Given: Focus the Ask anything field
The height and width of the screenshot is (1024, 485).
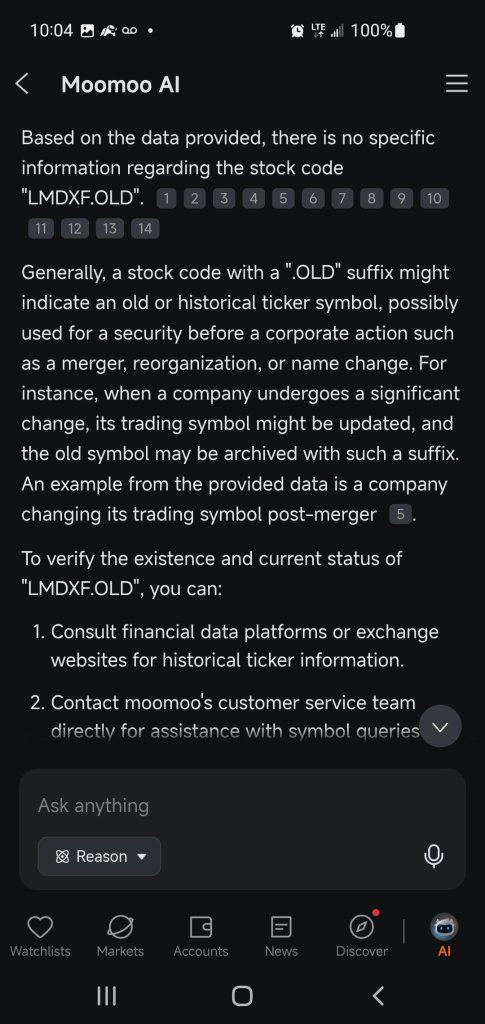Looking at the screenshot, I should pos(242,805).
